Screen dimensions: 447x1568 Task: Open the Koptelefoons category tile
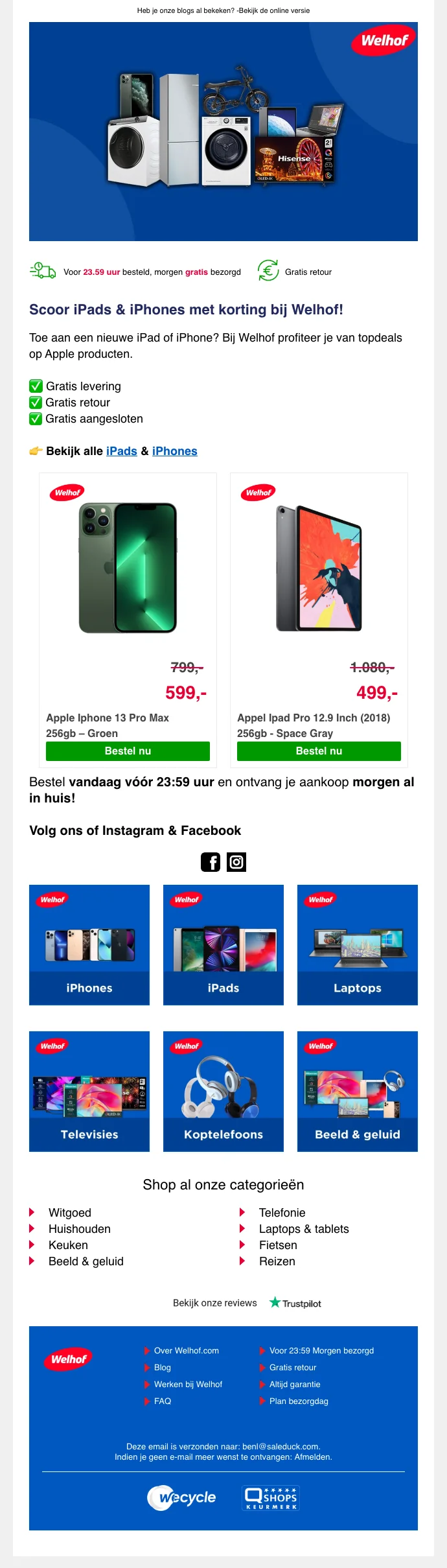coord(223,1091)
